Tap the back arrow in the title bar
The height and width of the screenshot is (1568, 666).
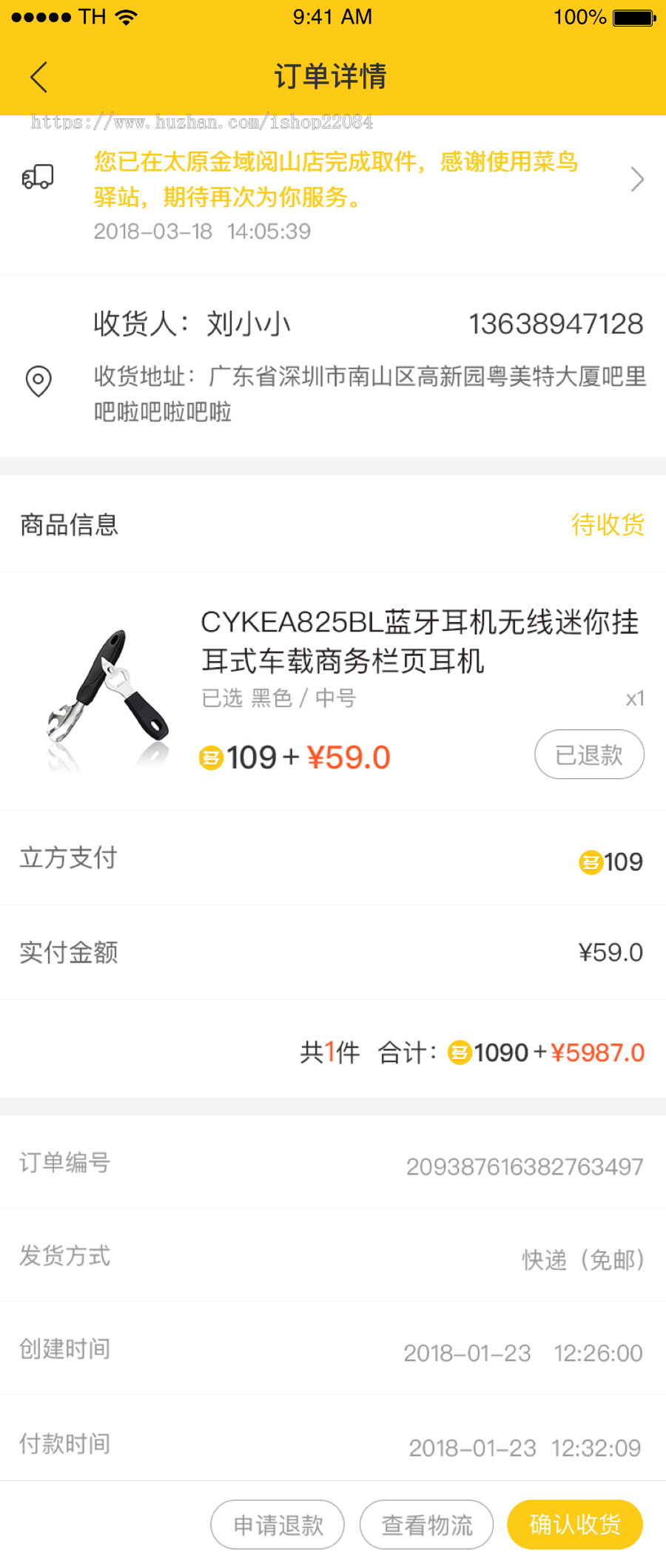[x=38, y=76]
